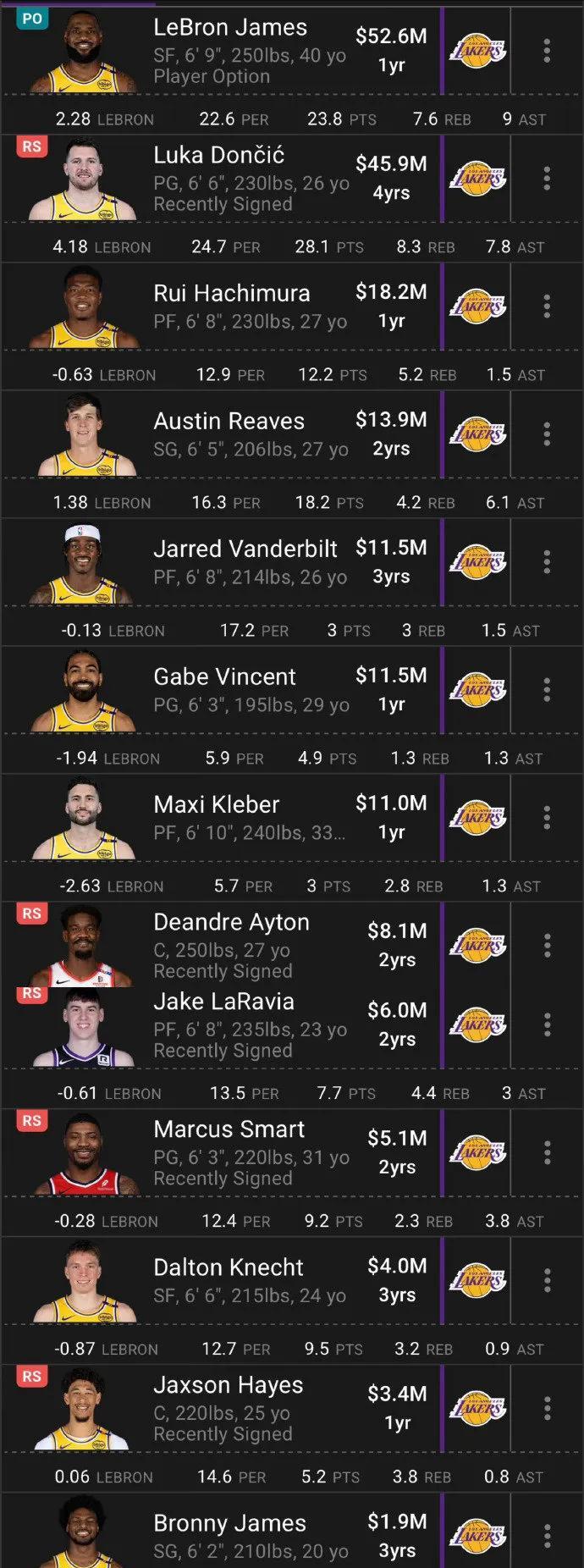Open the options menu for Luka Dončić
This screenshot has height=1568, width=584.
pos(547,179)
